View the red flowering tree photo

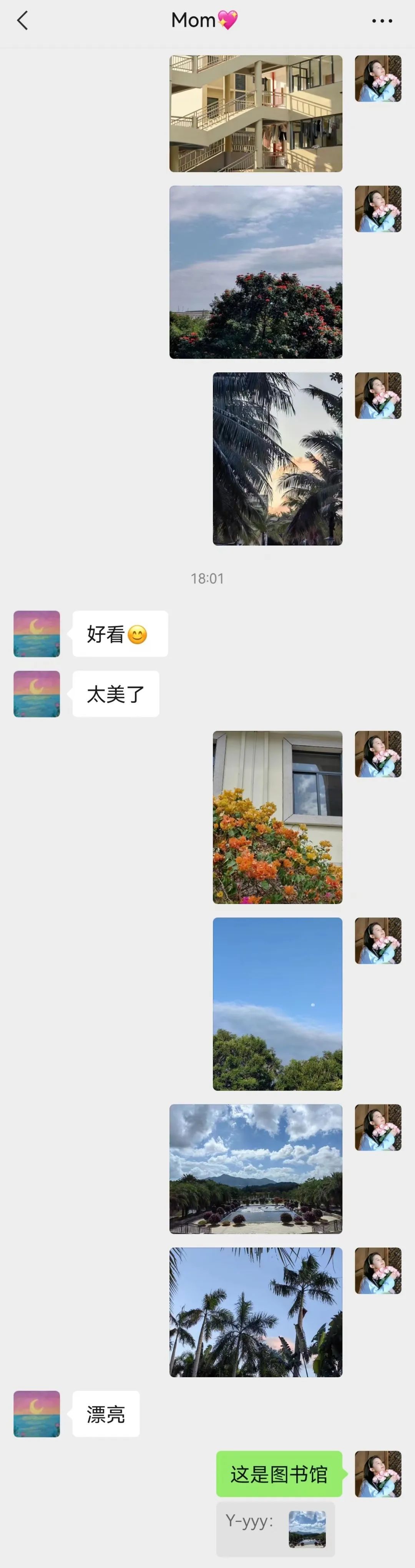(255, 272)
